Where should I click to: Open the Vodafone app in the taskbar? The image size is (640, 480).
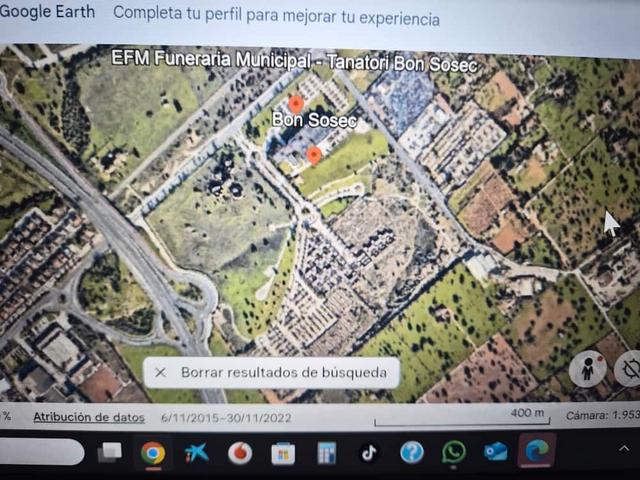coord(240,453)
